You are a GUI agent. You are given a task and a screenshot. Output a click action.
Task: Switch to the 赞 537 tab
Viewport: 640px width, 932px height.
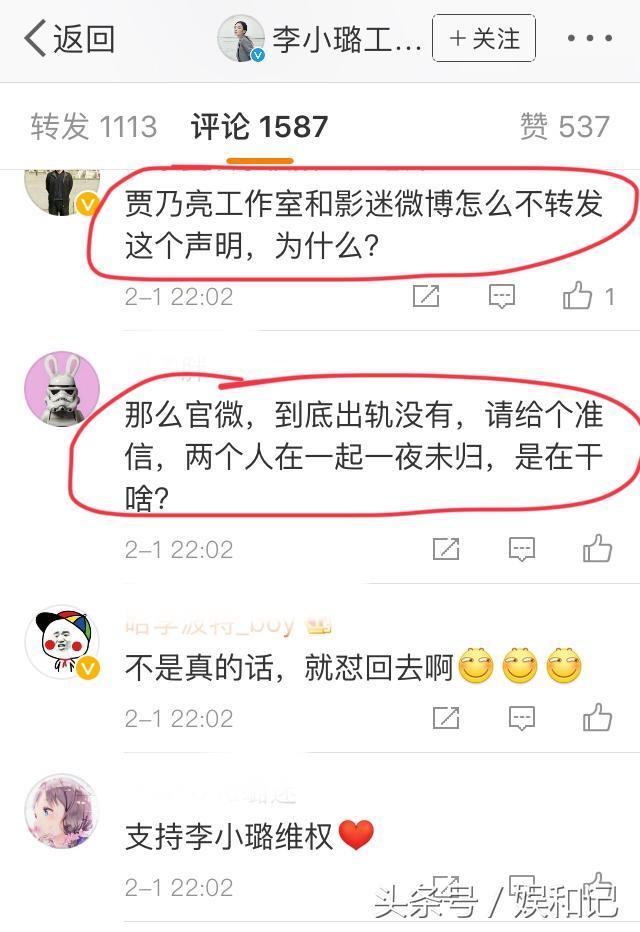click(564, 127)
